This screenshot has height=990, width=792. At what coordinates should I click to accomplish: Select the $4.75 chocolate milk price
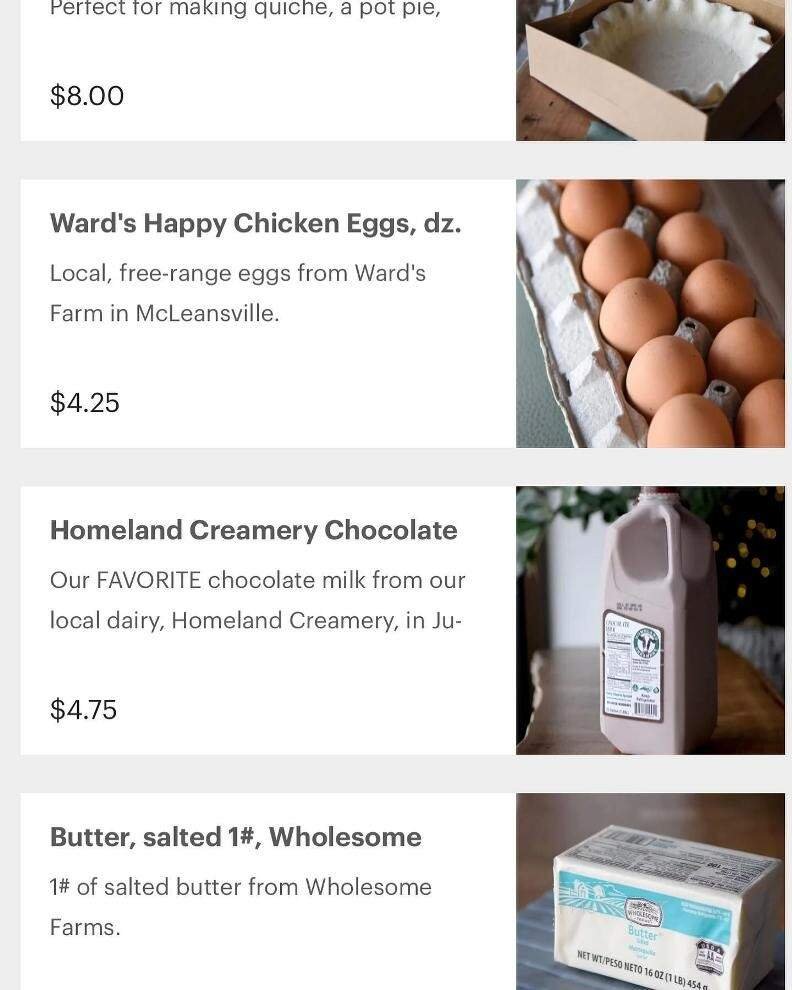[x=84, y=709]
